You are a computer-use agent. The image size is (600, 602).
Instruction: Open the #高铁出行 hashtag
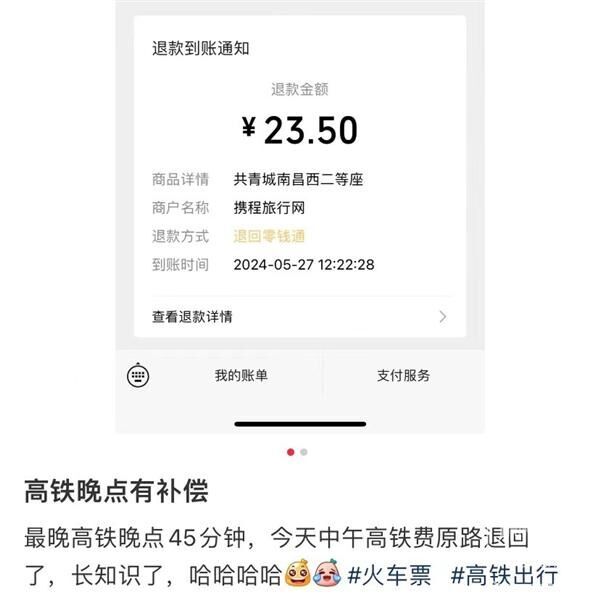coord(503,575)
